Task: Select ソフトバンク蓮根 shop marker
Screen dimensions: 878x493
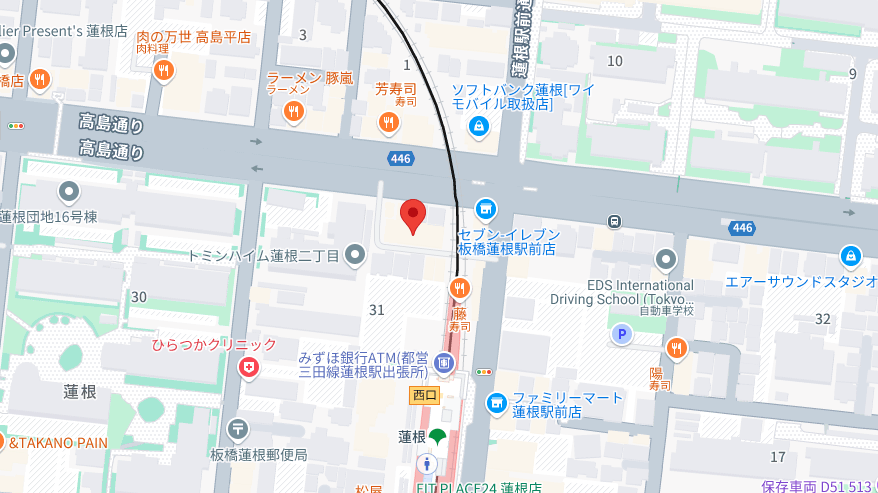Action: (479, 127)
